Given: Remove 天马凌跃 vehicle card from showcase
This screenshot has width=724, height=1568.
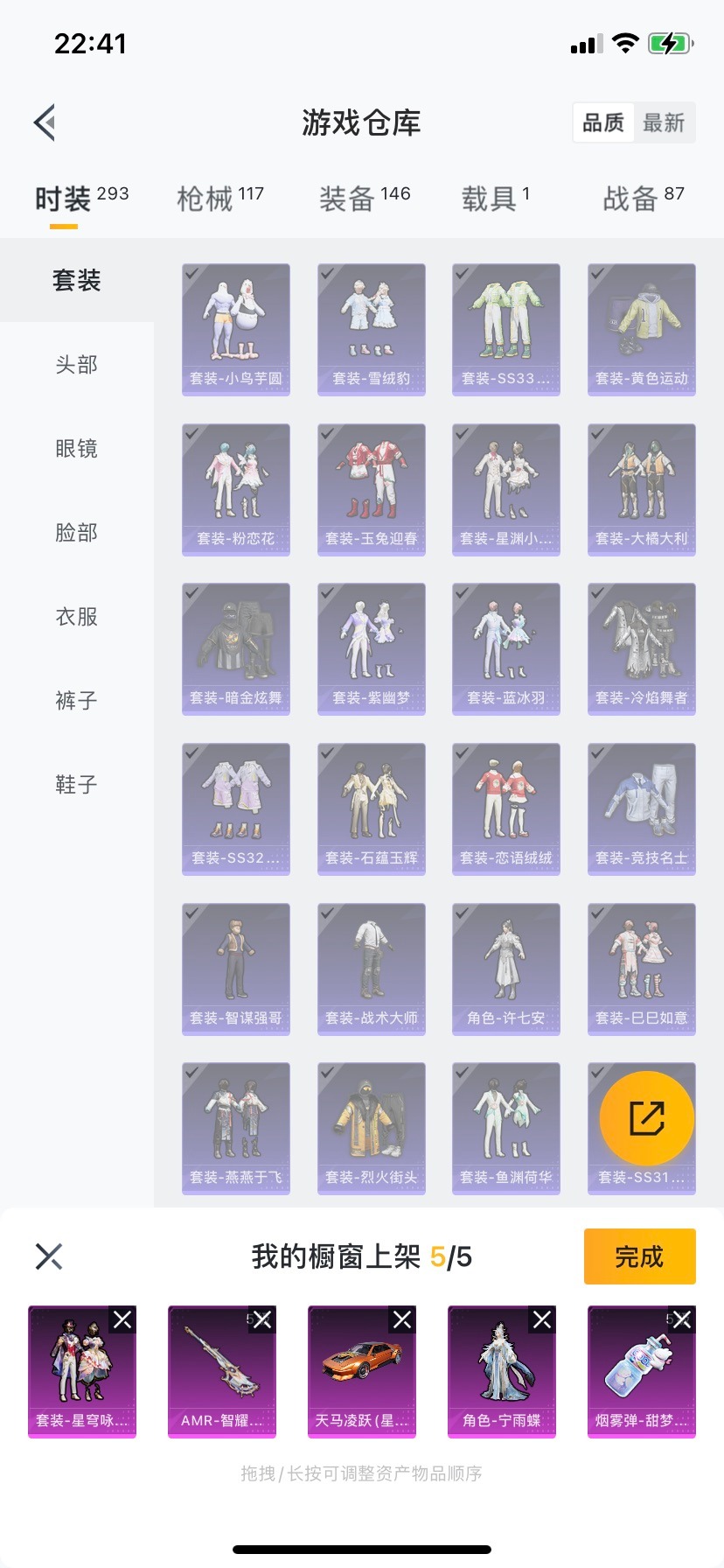Looking at the screenshot, I should click(x=402, y=1319).
